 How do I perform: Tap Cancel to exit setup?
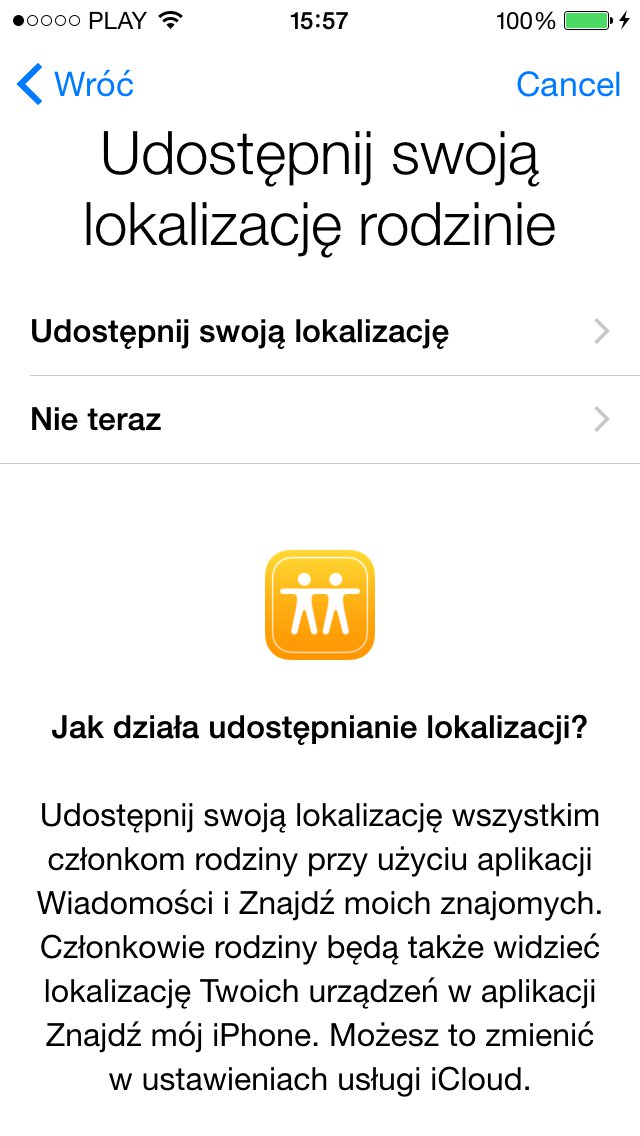click(x=567, y=84)
